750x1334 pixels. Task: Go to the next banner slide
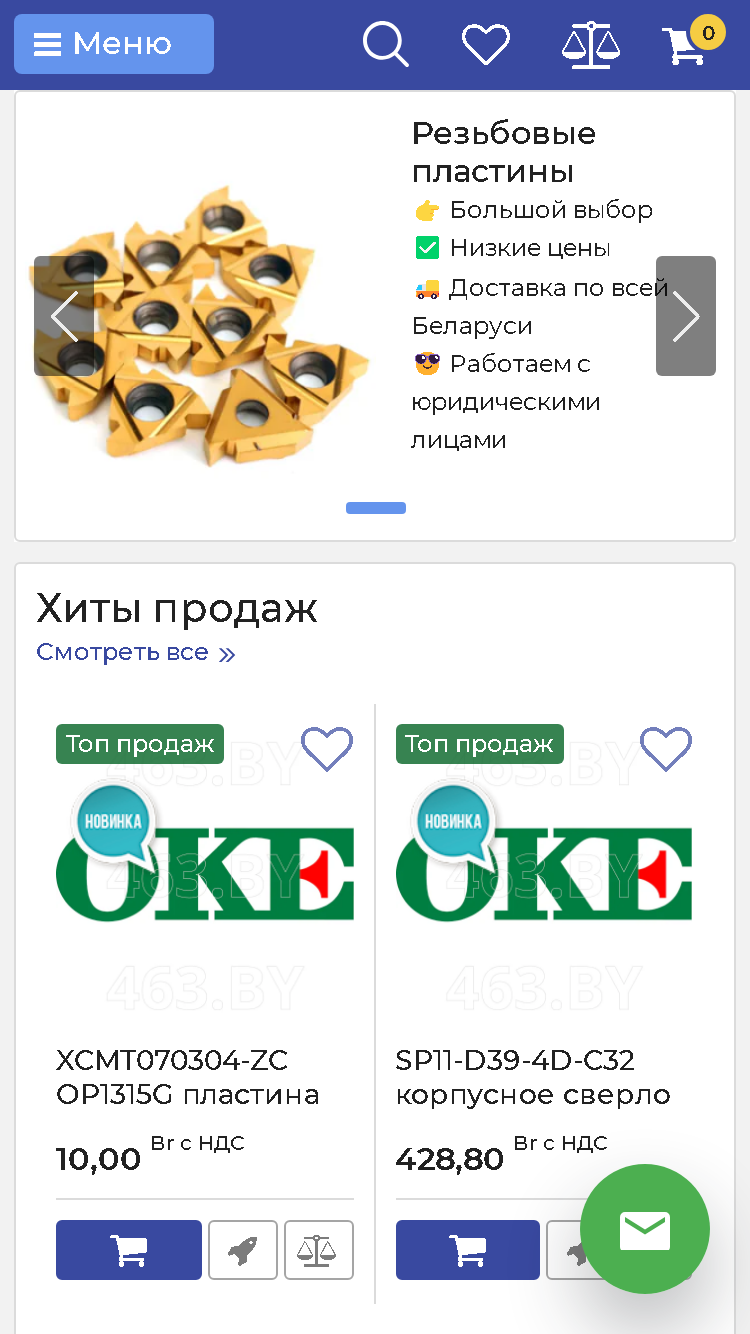click(686, 316)
